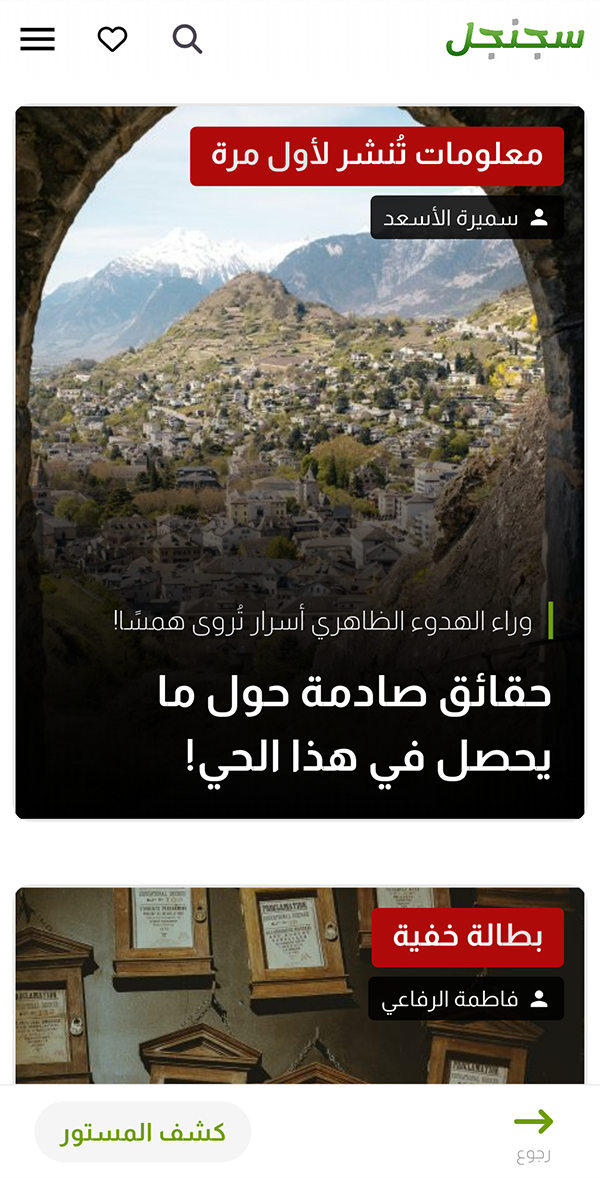View author فاطمة الرفاعي
The height and width of the screenshot is (1178, 600).
coord(465,998)
